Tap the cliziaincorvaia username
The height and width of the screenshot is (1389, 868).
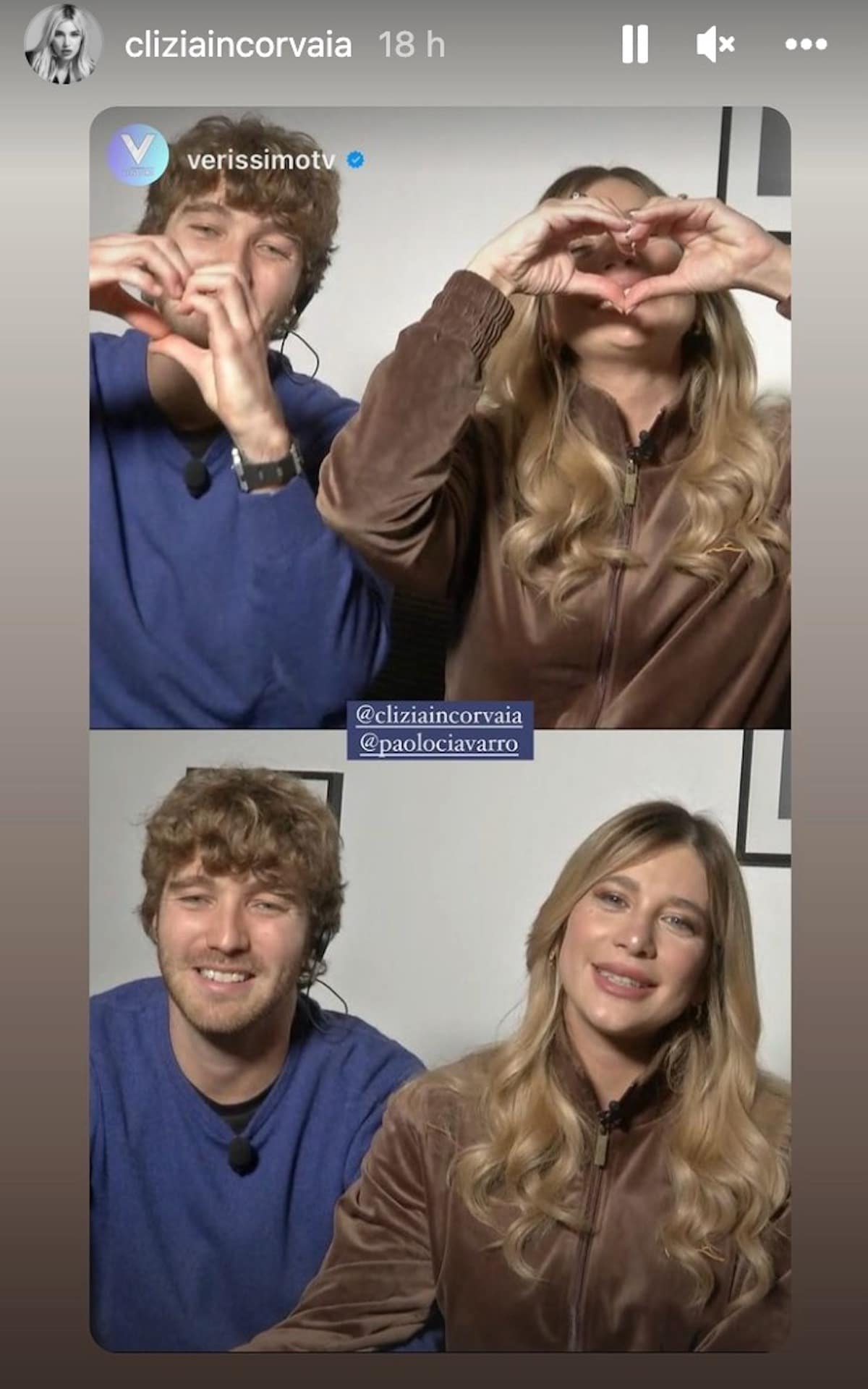coord(238,45)
